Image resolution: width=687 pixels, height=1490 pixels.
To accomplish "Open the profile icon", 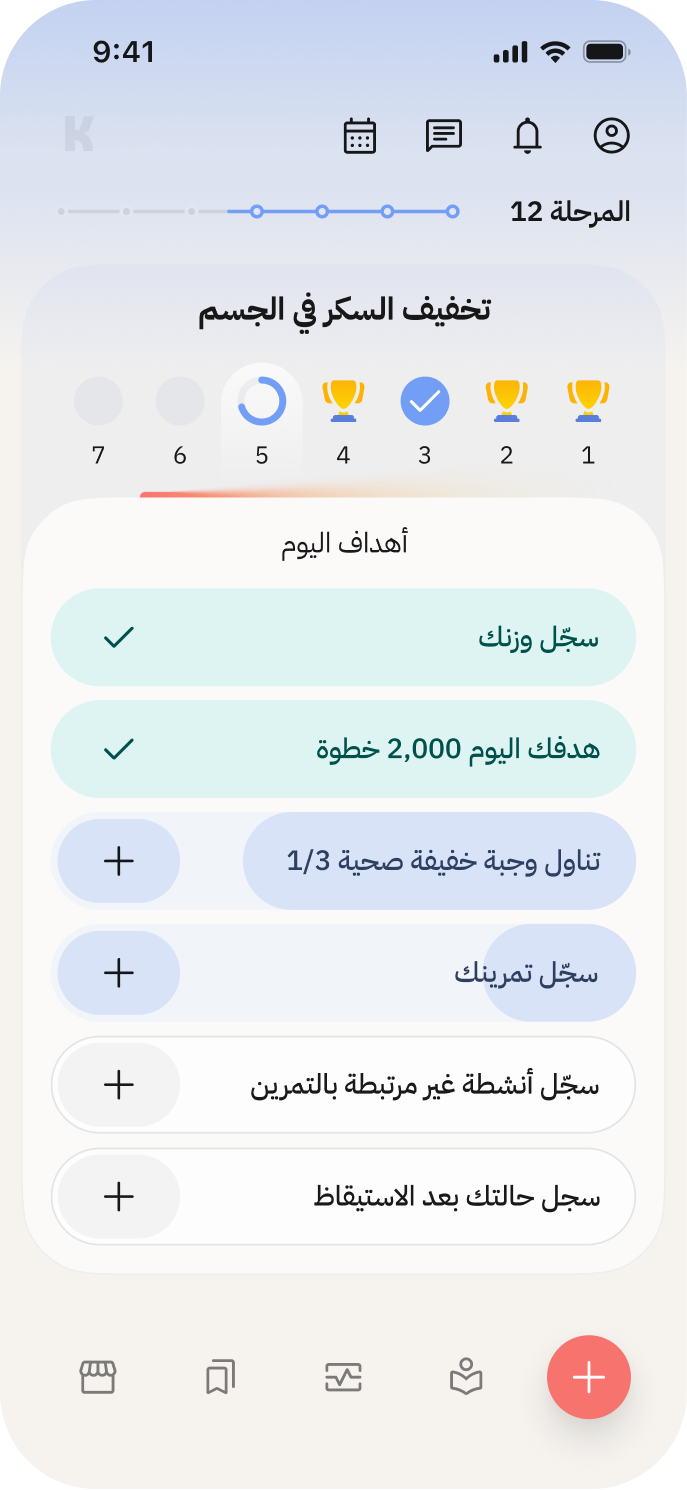I will (x=611, y=136).
